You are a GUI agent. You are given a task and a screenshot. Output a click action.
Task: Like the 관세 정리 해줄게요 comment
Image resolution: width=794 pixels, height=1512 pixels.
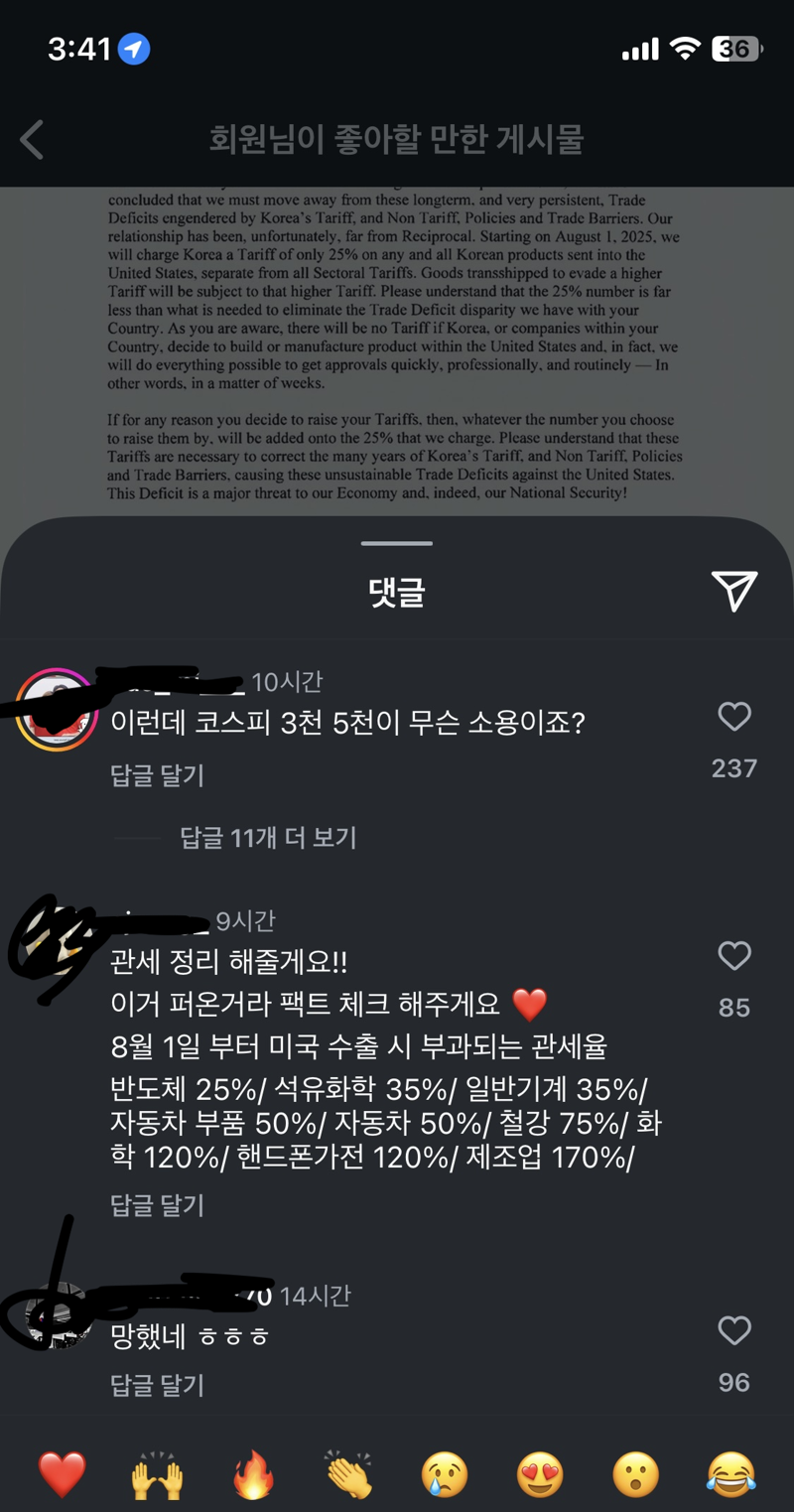(x=734, y=955)
